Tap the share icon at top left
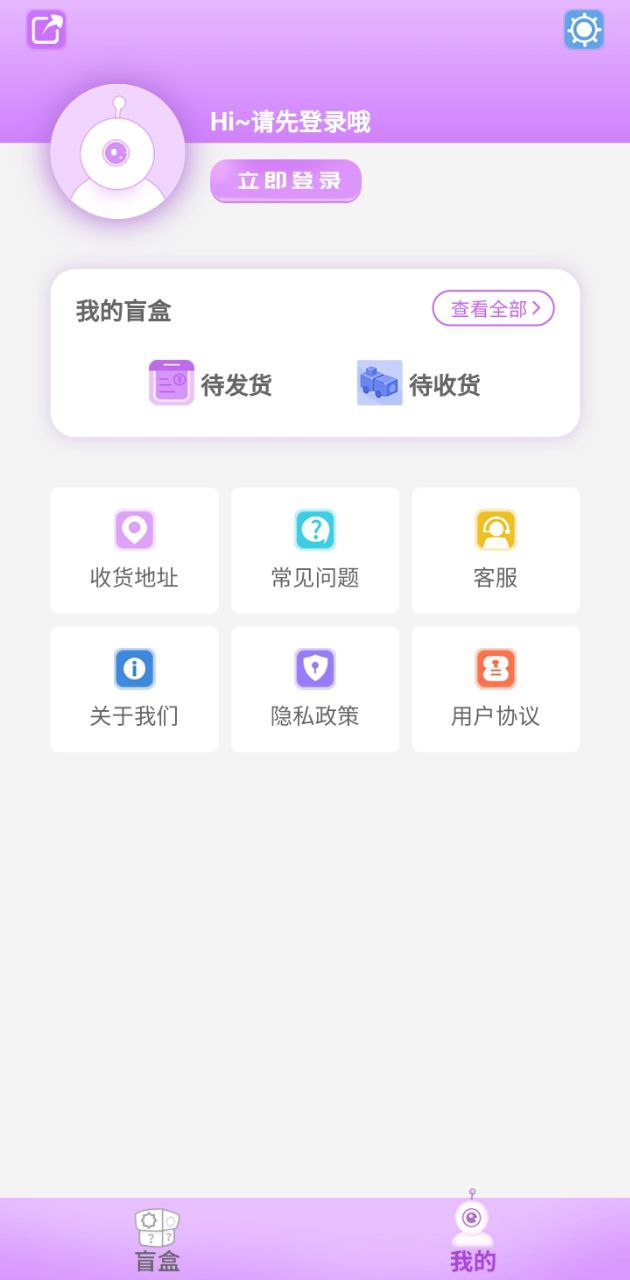The image size is (630, 1280). pyautogui.click(x=46, y=29)
